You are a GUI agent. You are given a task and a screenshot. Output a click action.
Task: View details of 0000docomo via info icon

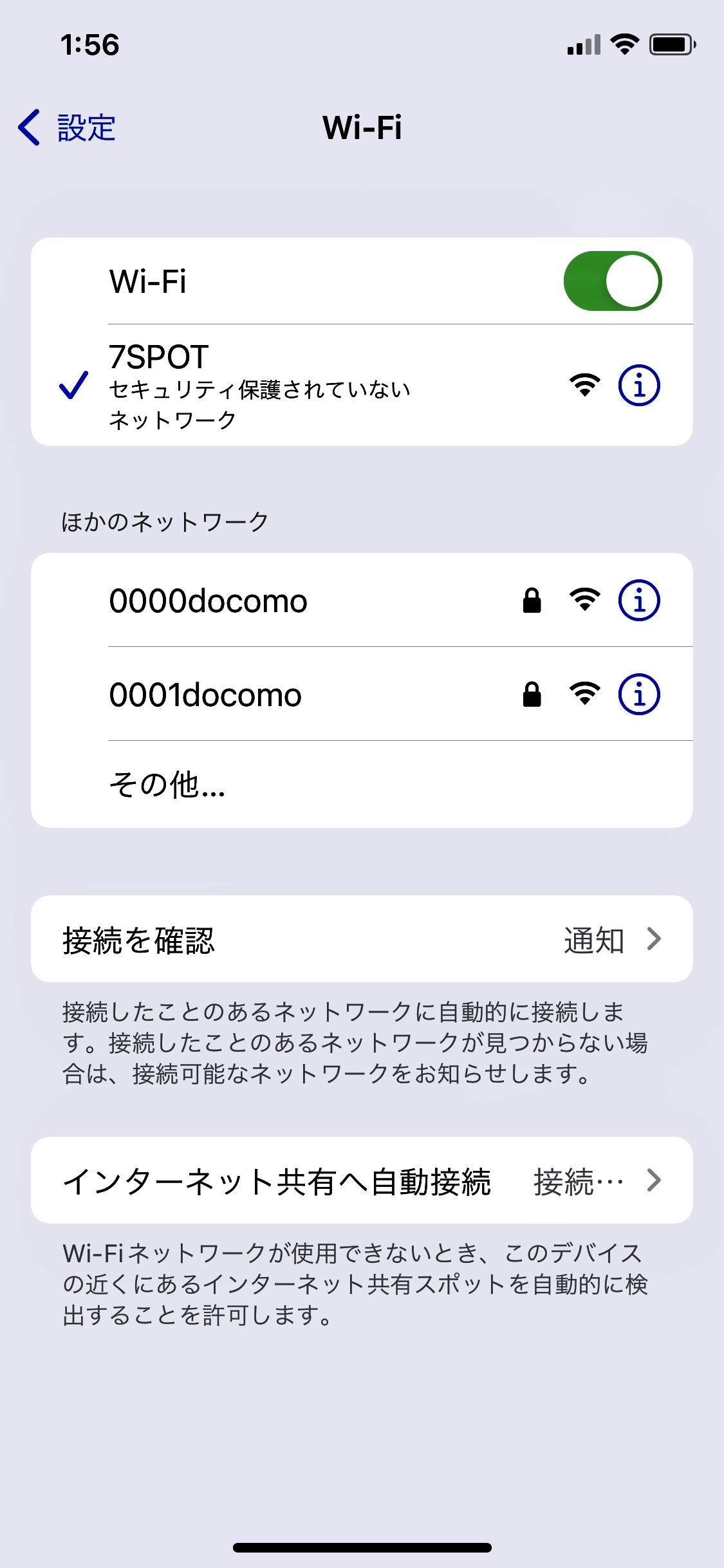639,601
